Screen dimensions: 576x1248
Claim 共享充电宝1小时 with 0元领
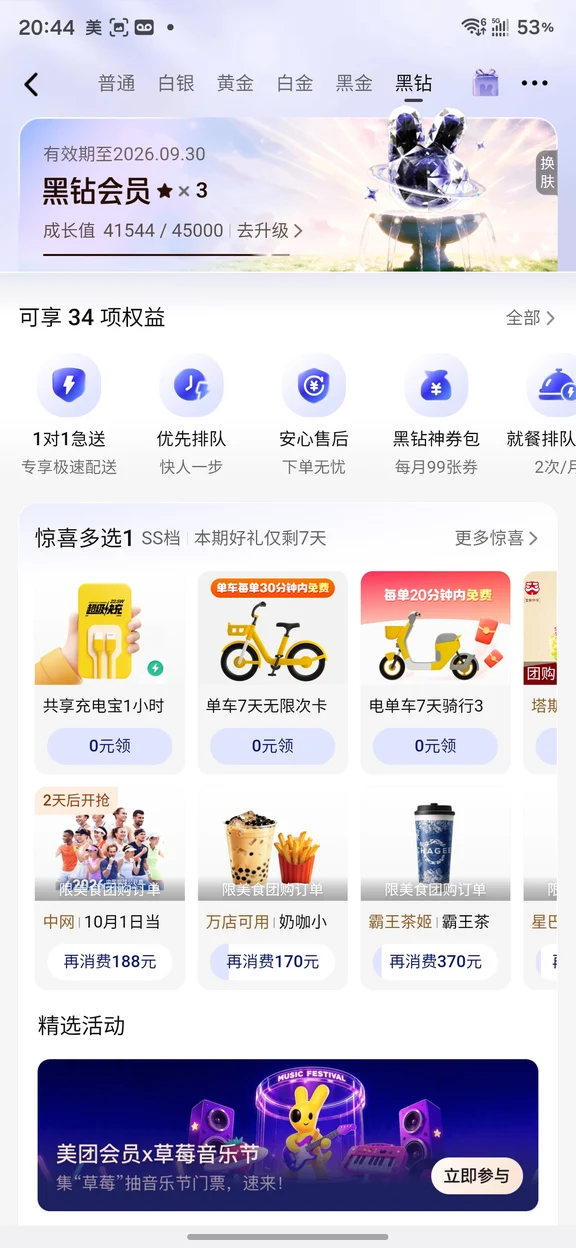(x=109, y=746)
